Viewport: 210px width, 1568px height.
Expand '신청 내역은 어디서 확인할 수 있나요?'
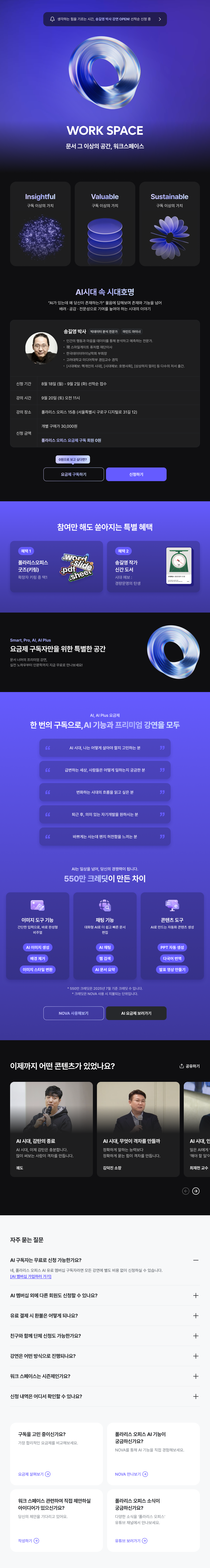click(x=195, y=1396)
